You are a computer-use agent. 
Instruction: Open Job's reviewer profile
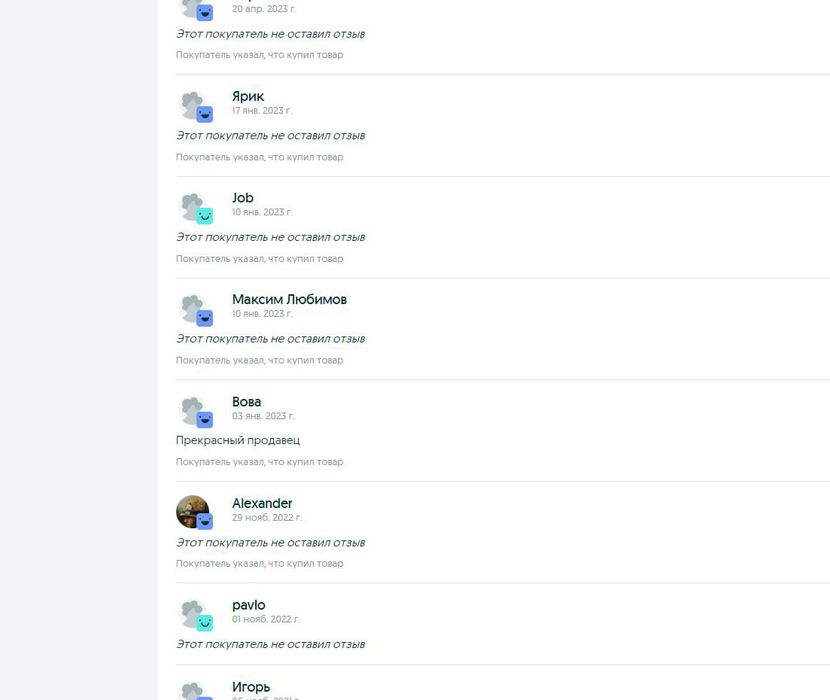pos(243,198)
